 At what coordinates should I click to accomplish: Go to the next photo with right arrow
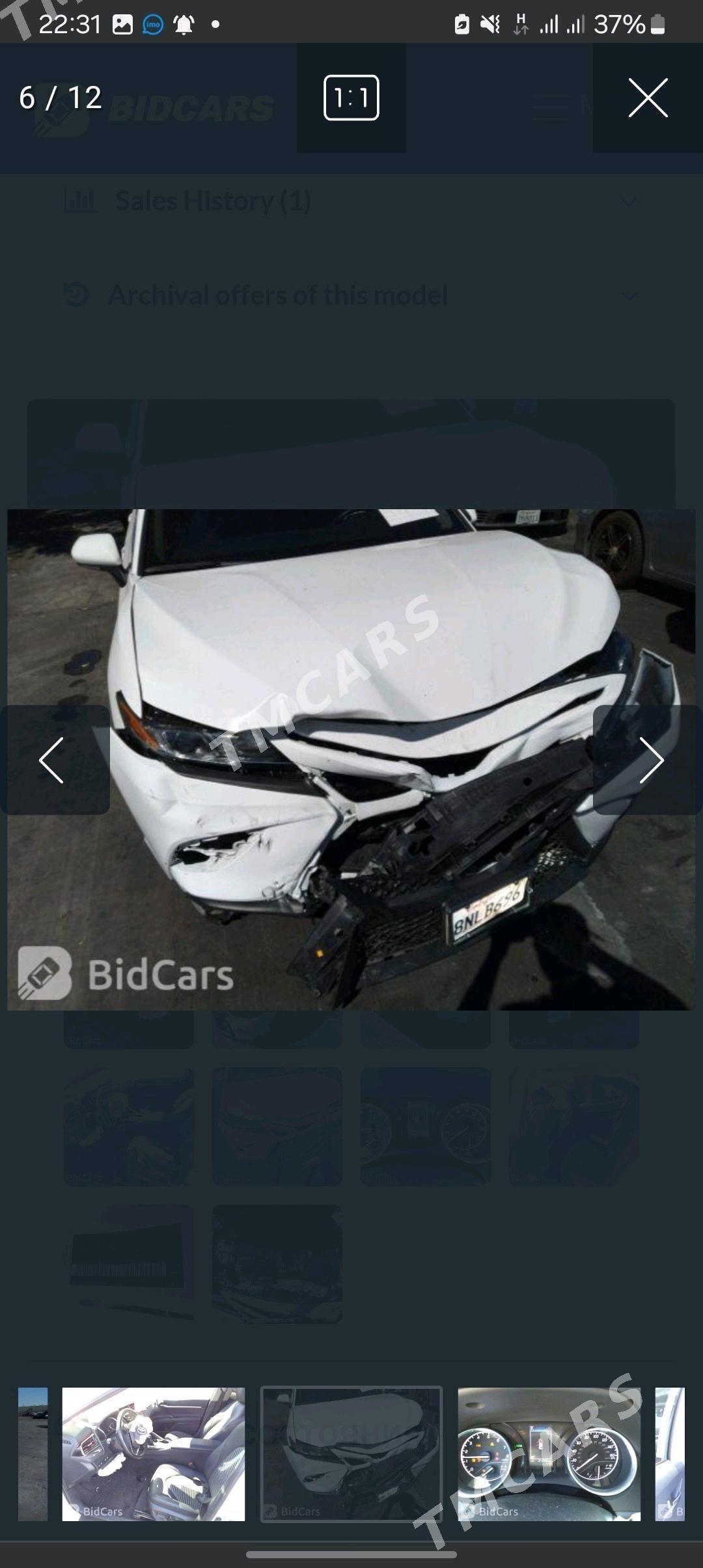tap(648, 760)
